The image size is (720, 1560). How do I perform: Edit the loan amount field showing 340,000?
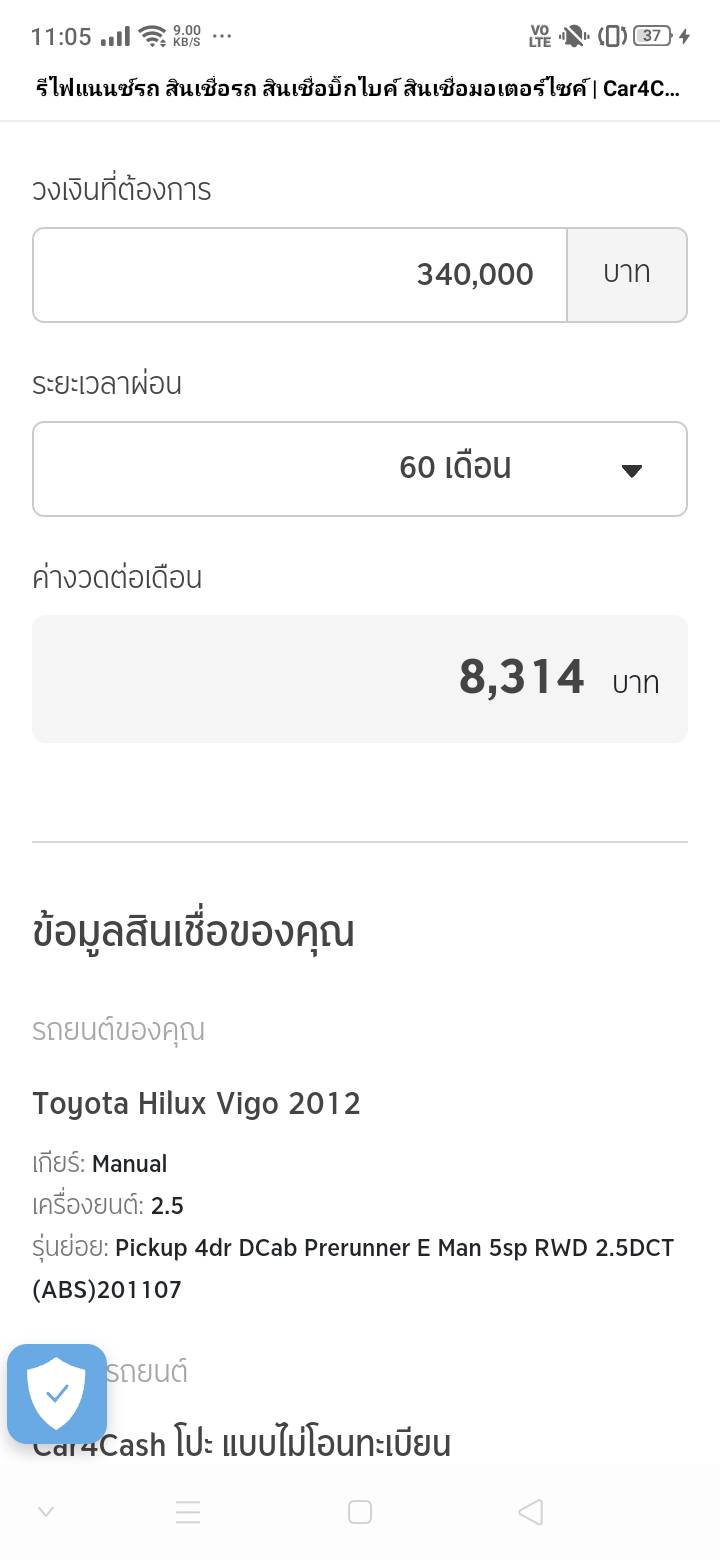300,275
